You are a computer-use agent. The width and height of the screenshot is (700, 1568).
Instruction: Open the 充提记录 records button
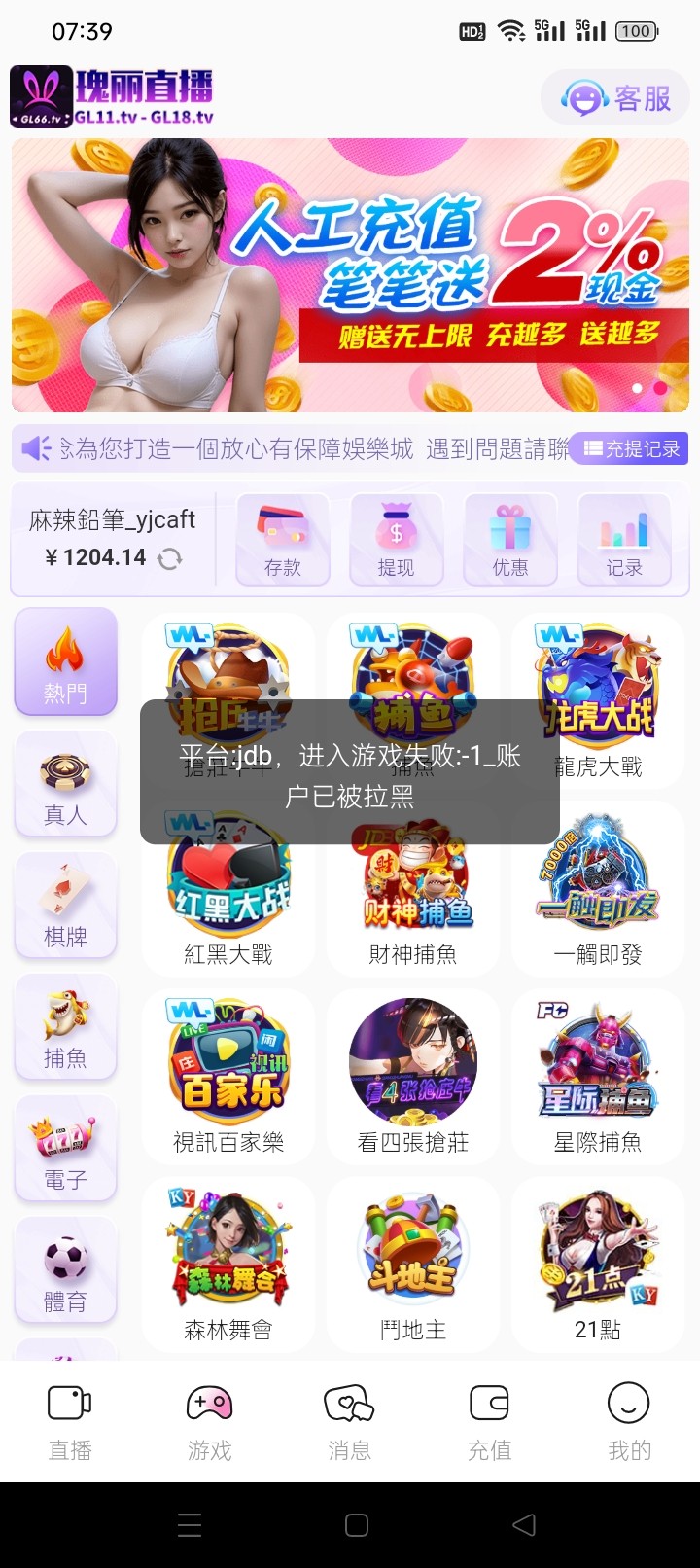click(631, 448)
